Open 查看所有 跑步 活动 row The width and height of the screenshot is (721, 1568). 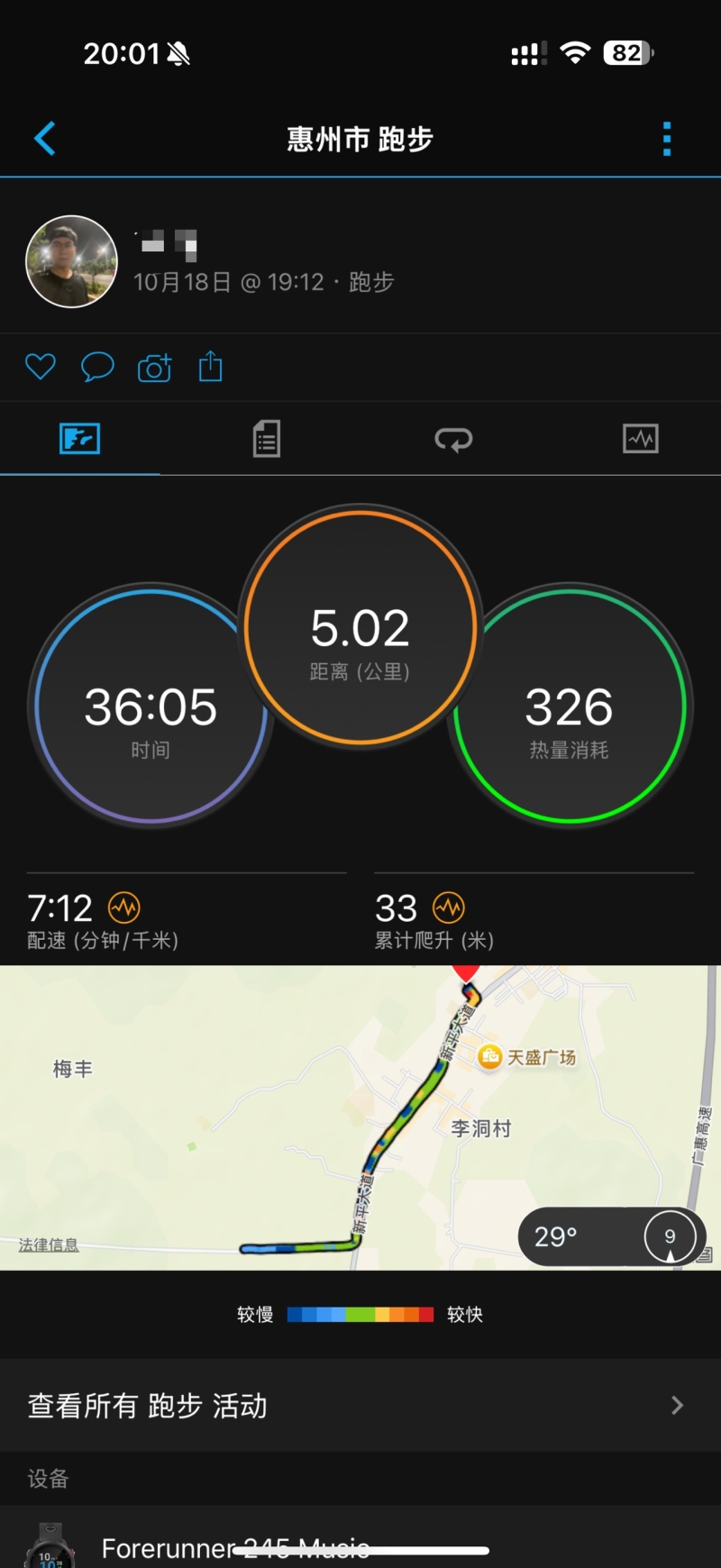click(360, 1405)
